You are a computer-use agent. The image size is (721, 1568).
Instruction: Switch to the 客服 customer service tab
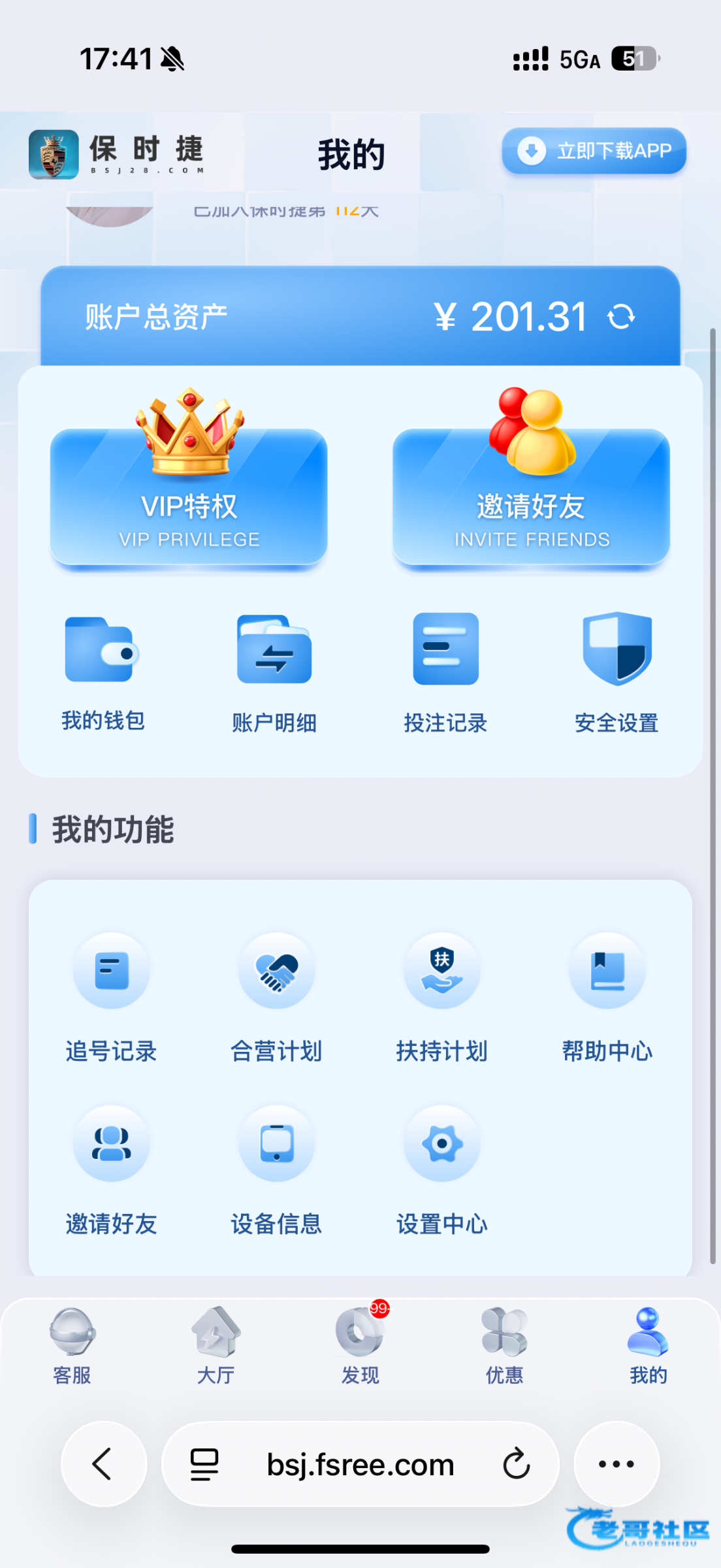pos(72,1346)
